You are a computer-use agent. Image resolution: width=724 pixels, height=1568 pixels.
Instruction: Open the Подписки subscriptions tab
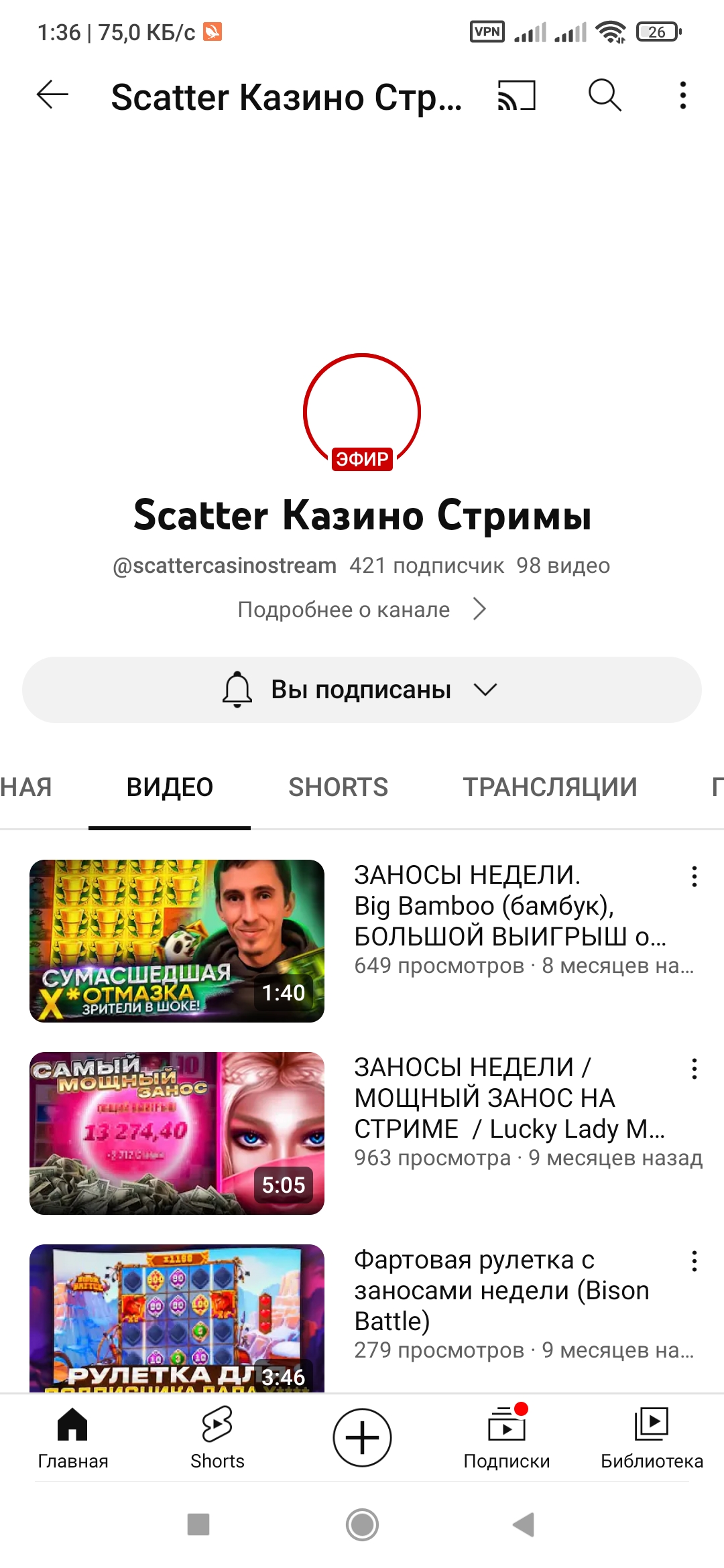click(507, 1437)
